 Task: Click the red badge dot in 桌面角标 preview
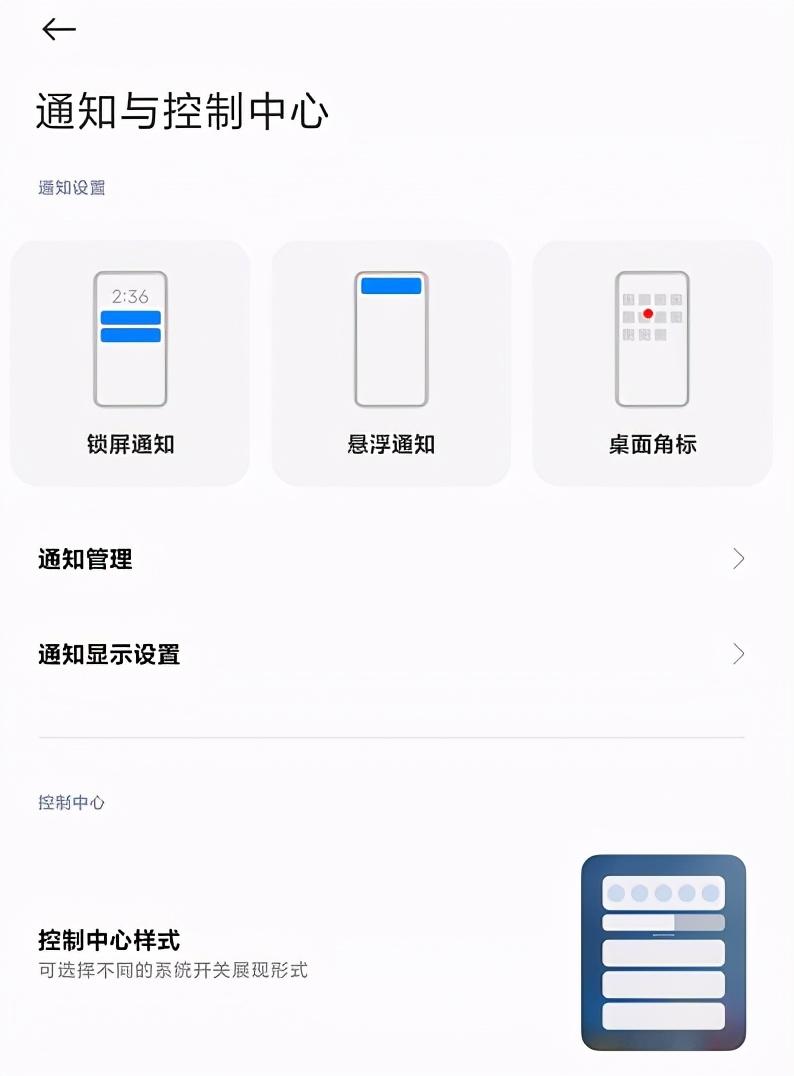coord(650,313)
